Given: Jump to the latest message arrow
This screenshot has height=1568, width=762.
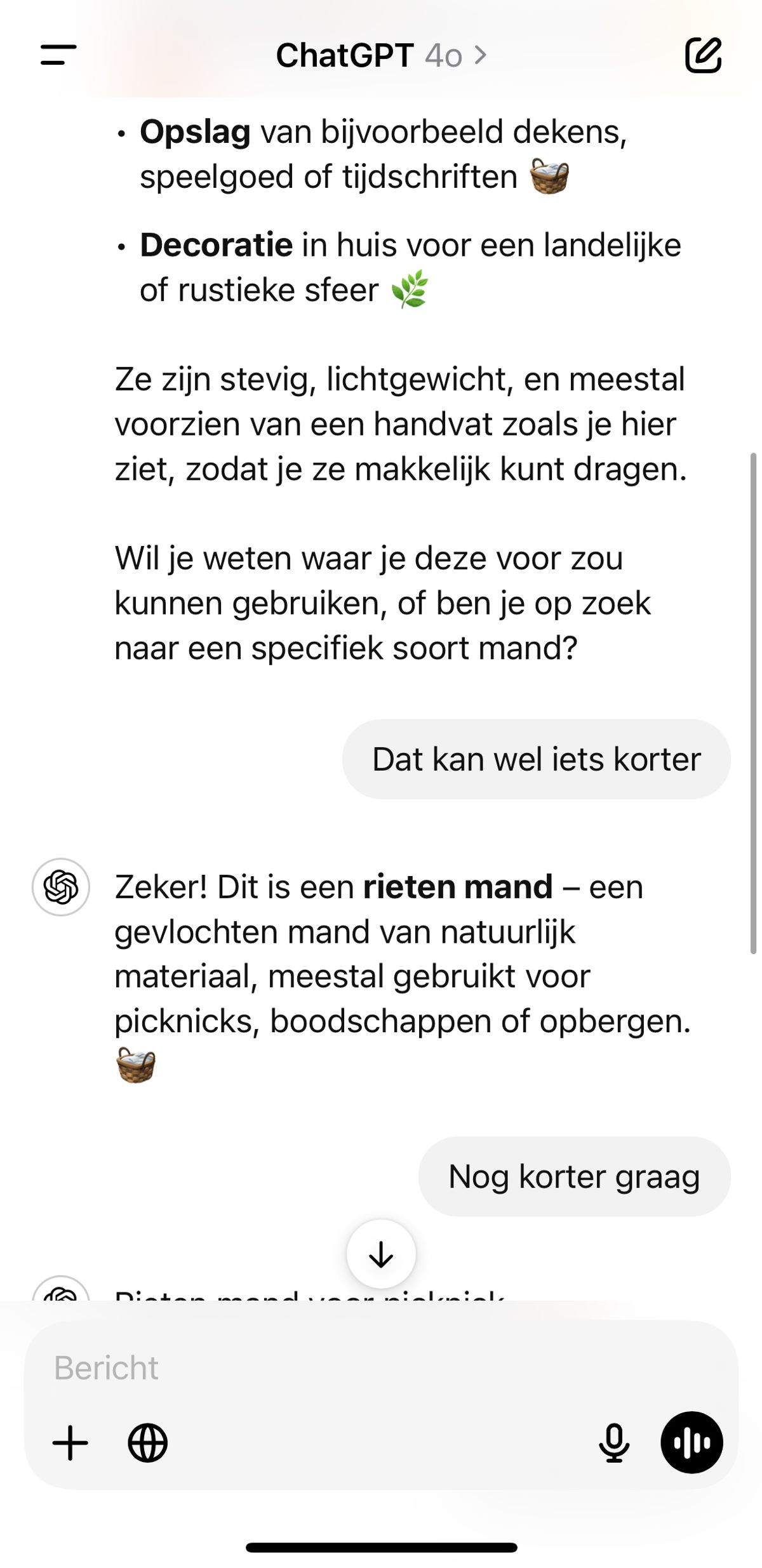Looking at the screenshot, I should click(381, 1254).
